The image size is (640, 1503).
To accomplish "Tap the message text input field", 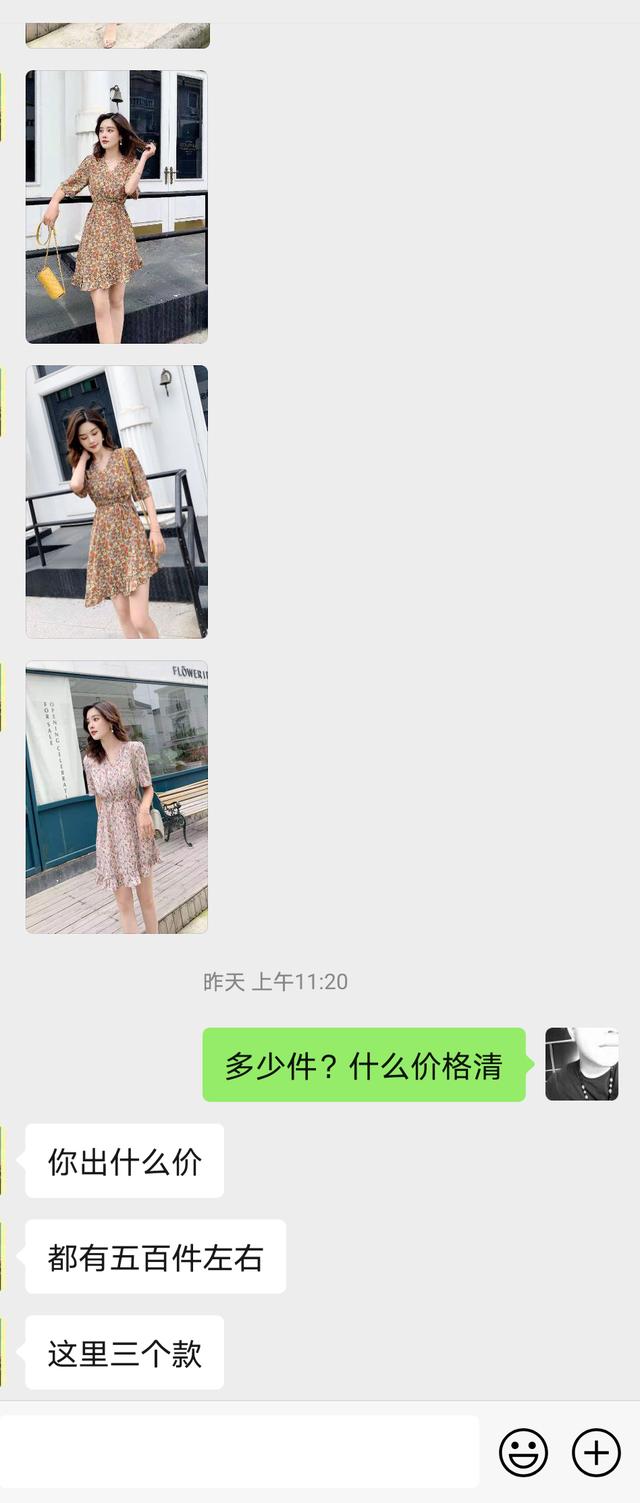I will (240, 1452).
